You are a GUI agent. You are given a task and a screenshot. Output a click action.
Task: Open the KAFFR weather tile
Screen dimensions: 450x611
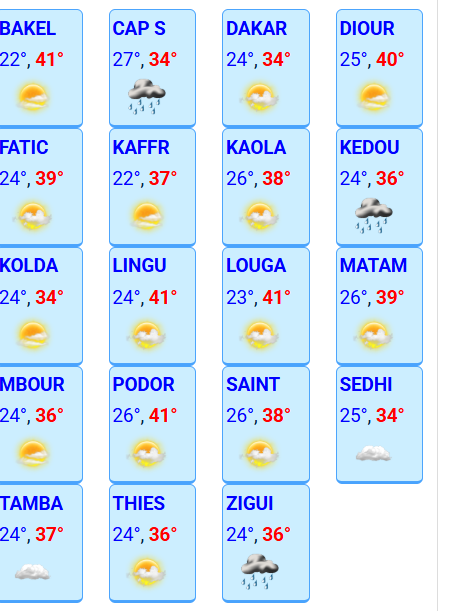coord(152,187)
